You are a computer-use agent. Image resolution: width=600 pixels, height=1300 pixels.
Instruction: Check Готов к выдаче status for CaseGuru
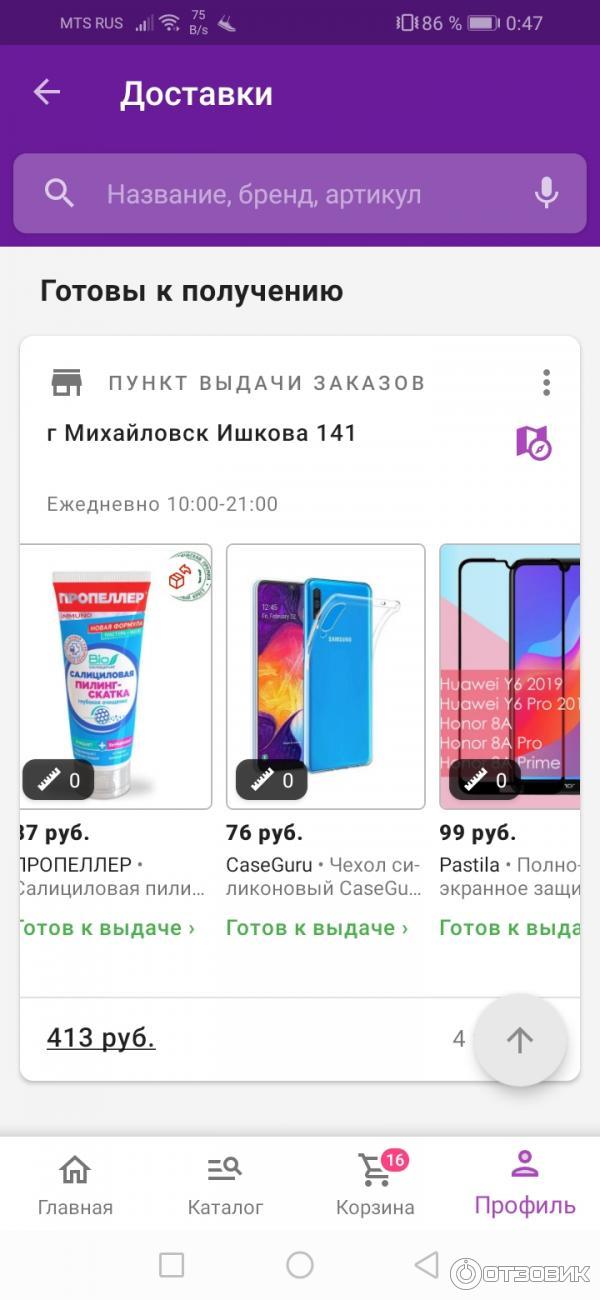point(317,928)
